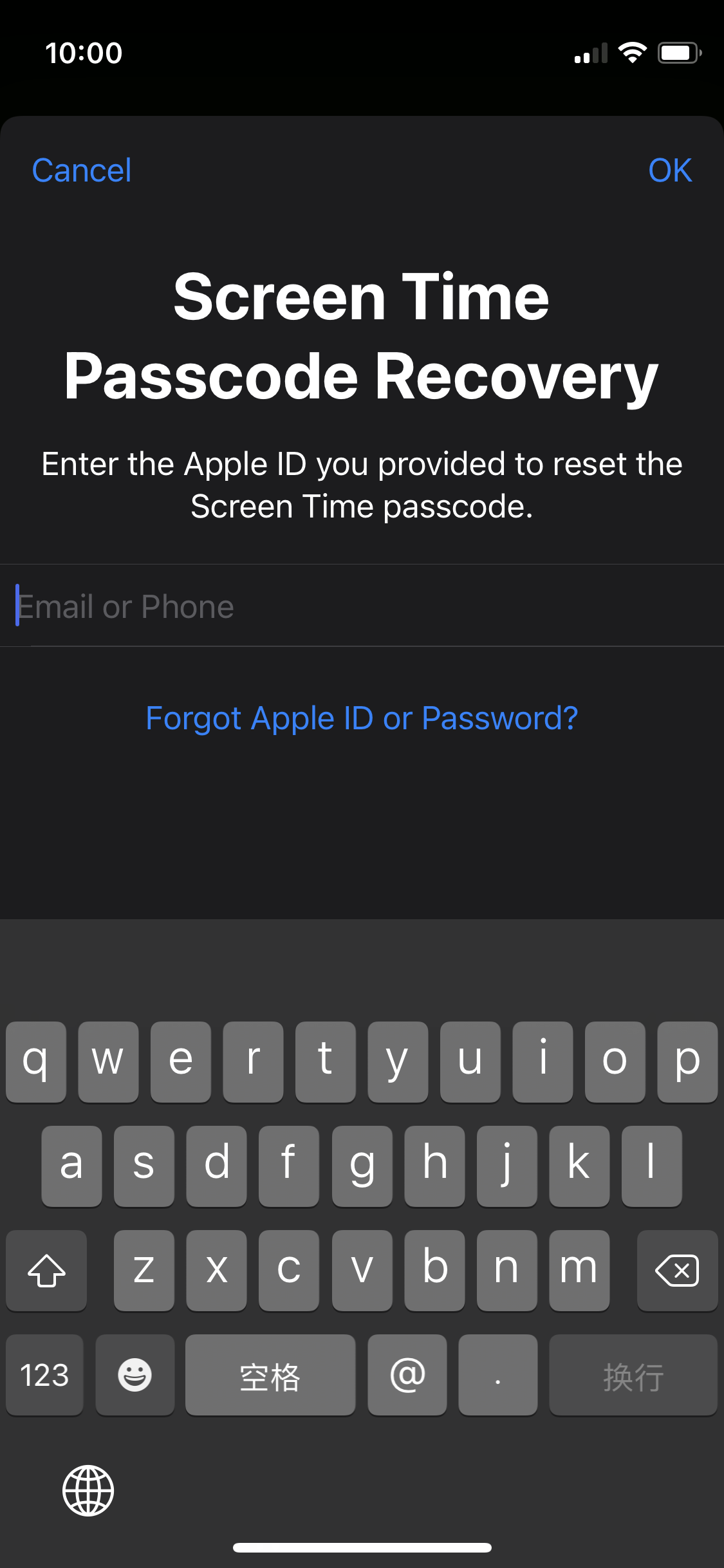Viewport: 724px width, 1568px height.
Task: Focus the Email or Phone field
Action: [x=360, y=606]
